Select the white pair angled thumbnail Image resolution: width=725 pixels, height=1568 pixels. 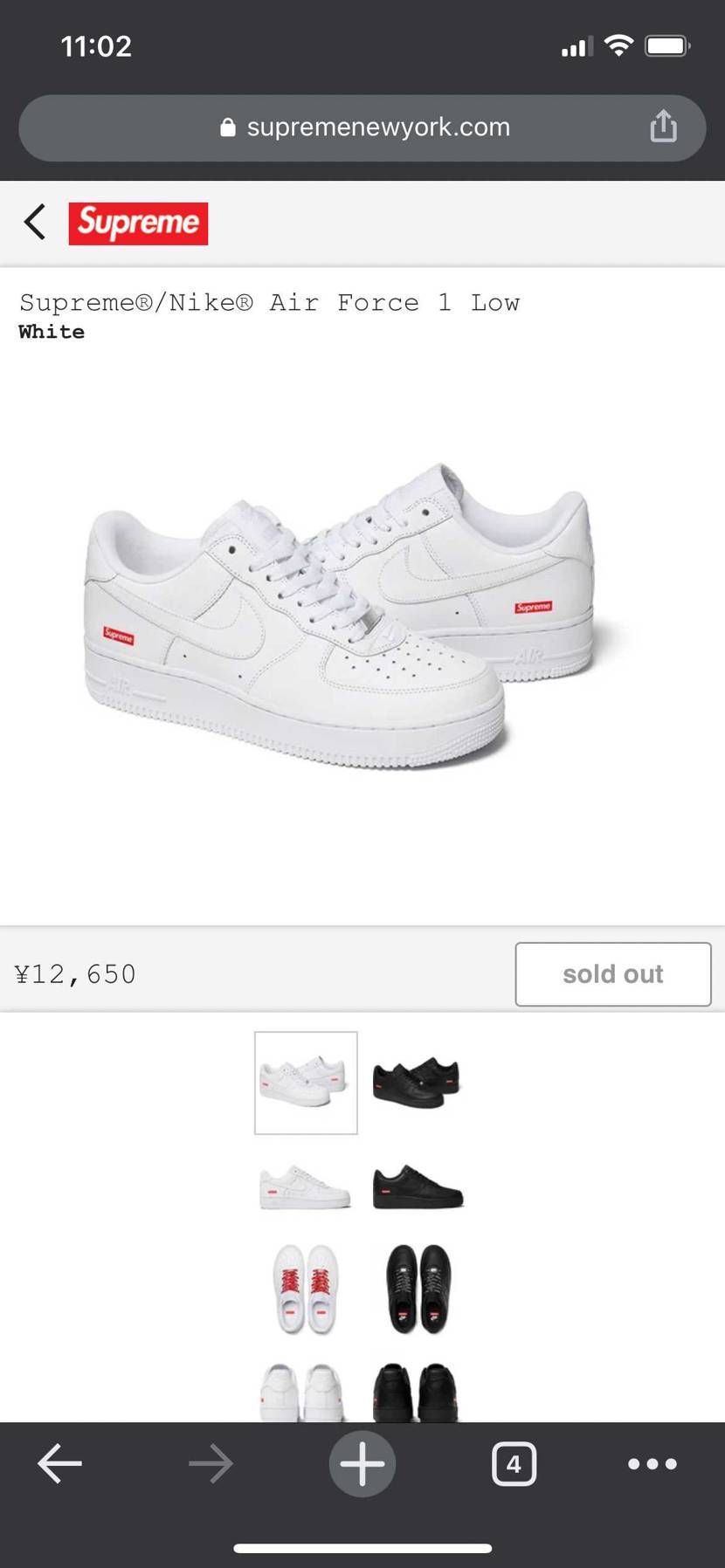point(306,1083)
